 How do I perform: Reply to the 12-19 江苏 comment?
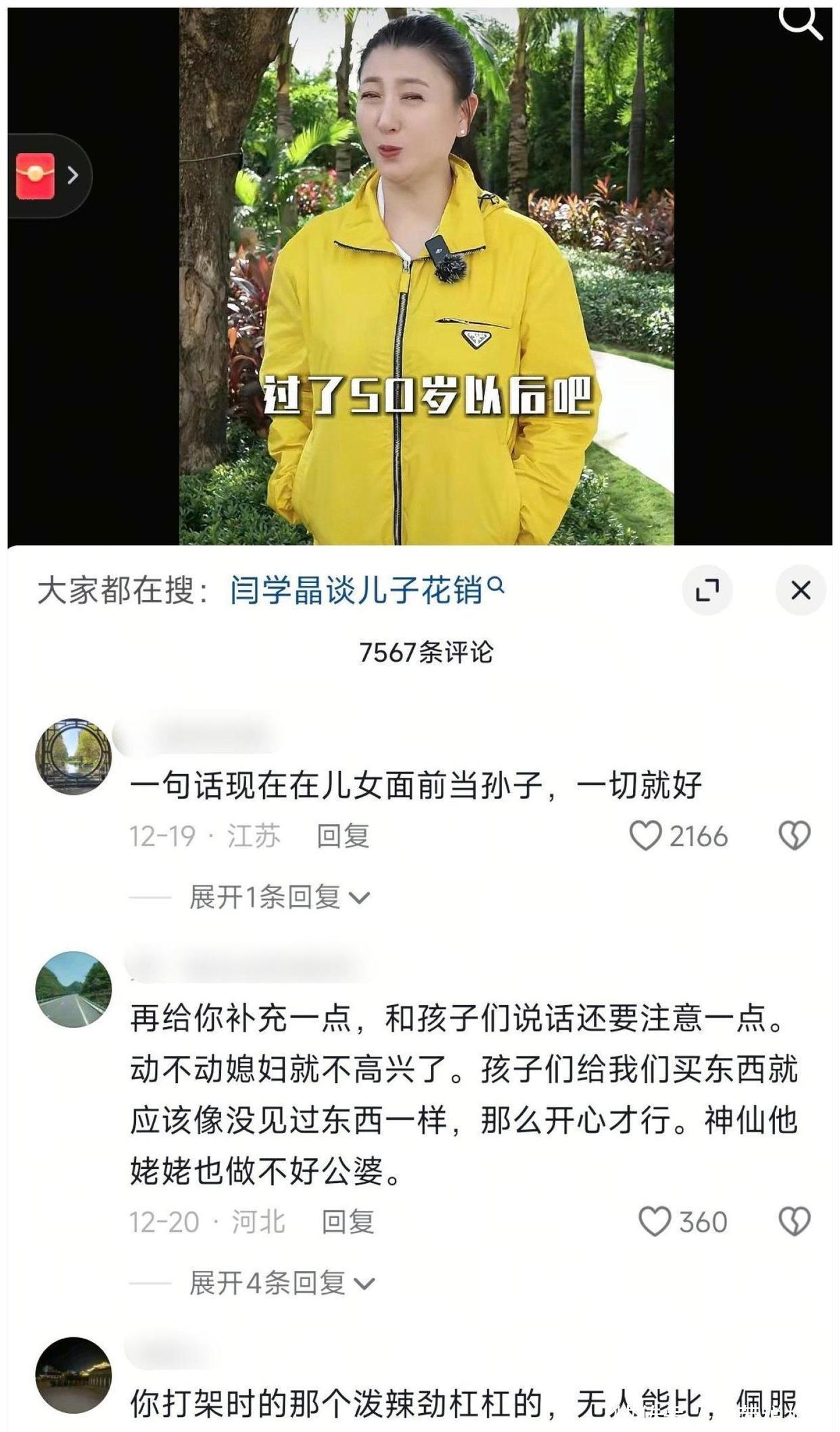[343, 836]
